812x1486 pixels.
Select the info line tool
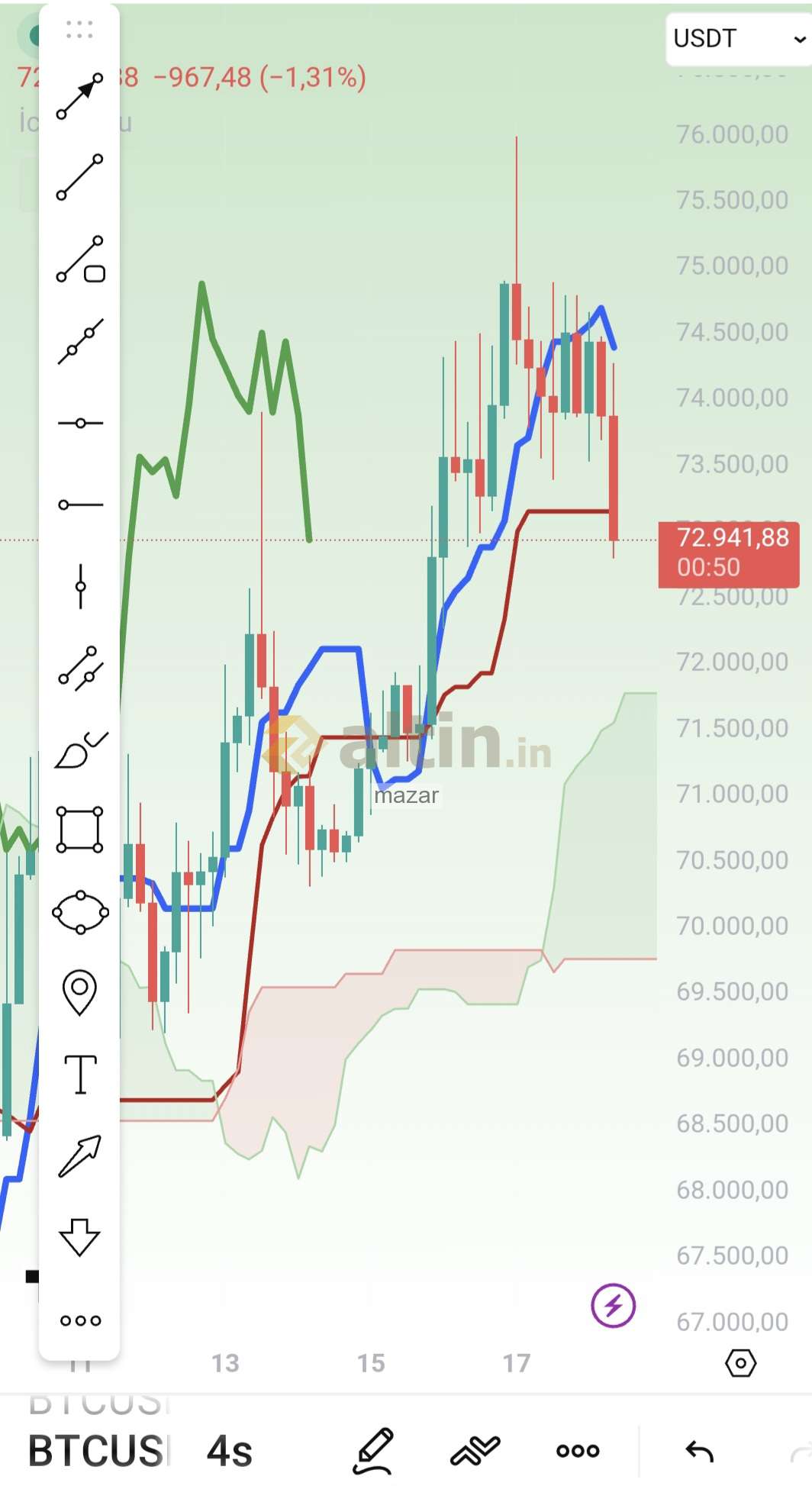point(79,259)
